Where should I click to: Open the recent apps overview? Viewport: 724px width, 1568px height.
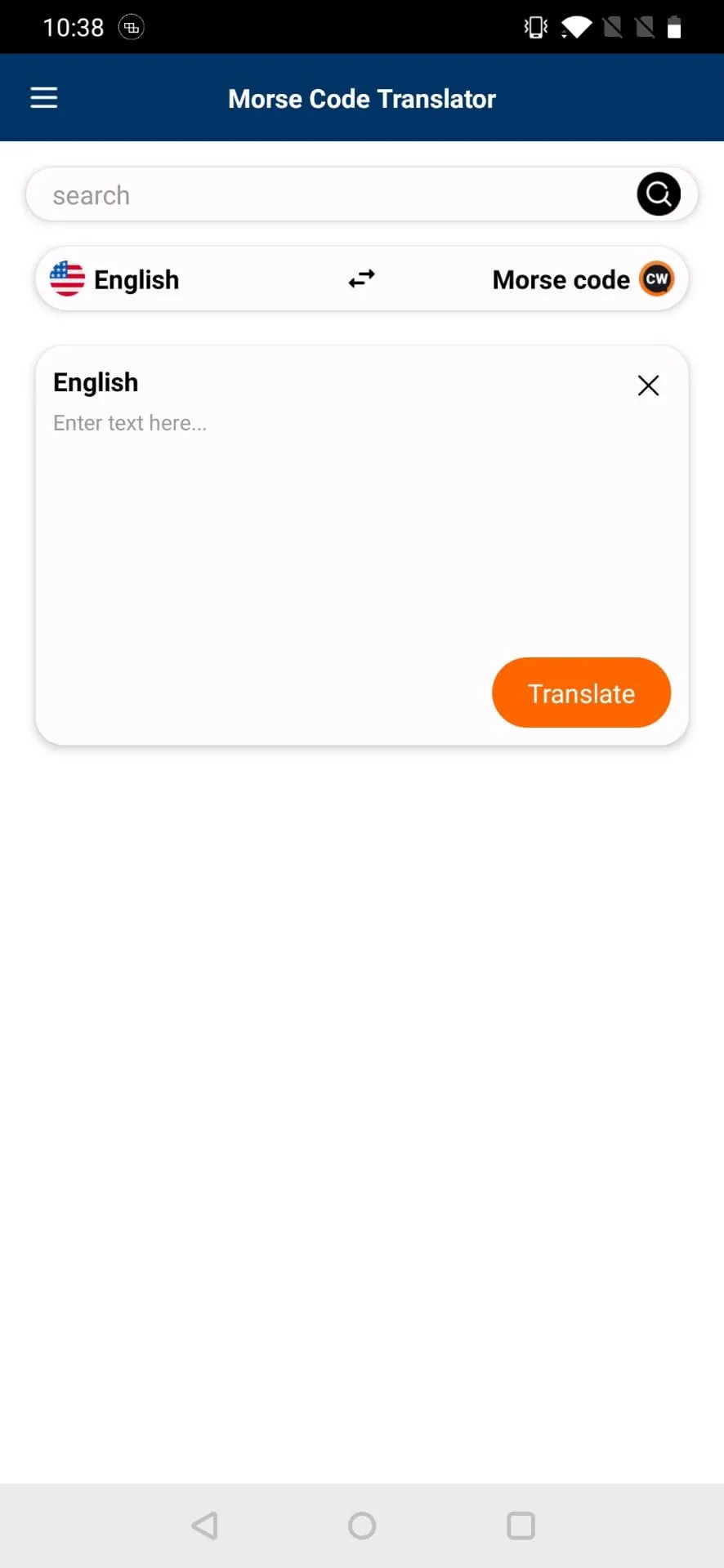(521, 1526)
